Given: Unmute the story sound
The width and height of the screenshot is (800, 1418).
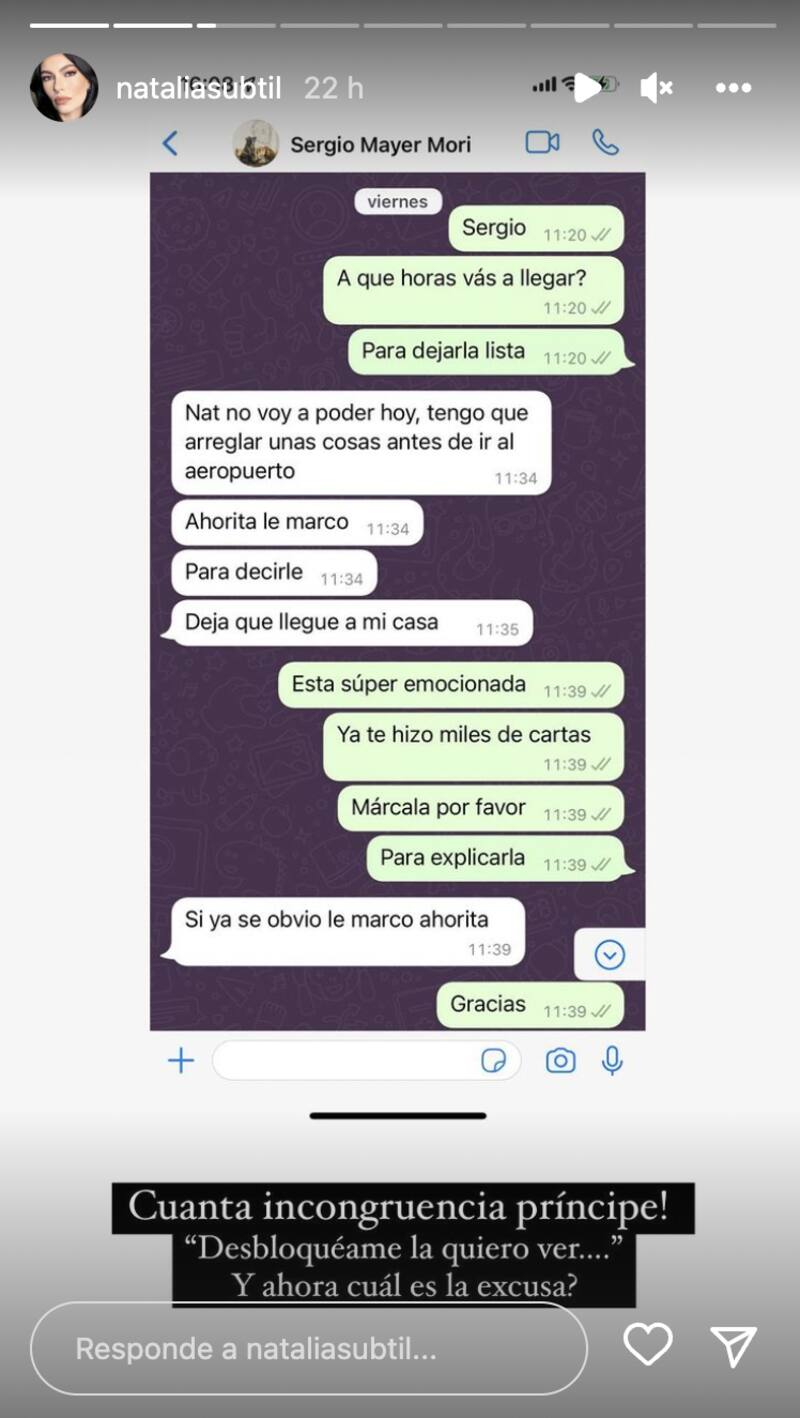Looking at the screenshot, I should click(656, 88).
